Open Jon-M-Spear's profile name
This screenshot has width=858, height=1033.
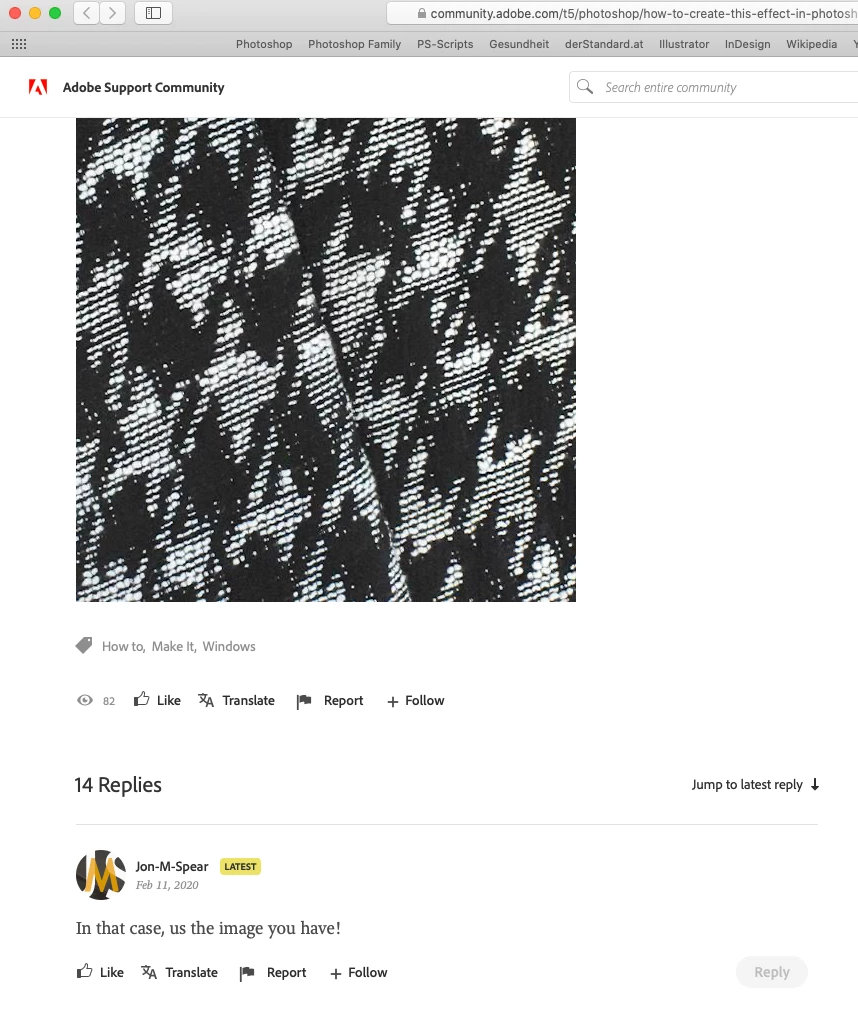[x=172, y=866]
